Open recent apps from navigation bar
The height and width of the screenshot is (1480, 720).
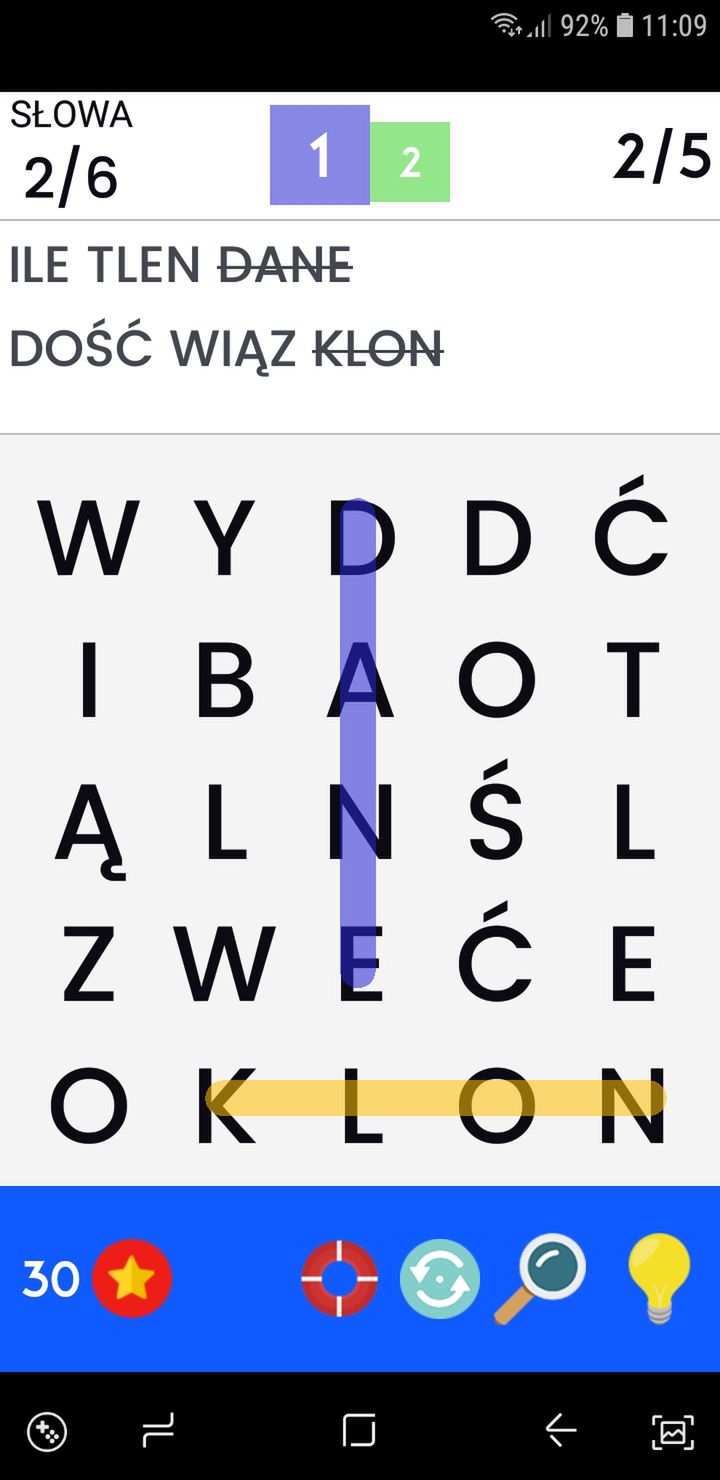click(x=159, y=1431)
